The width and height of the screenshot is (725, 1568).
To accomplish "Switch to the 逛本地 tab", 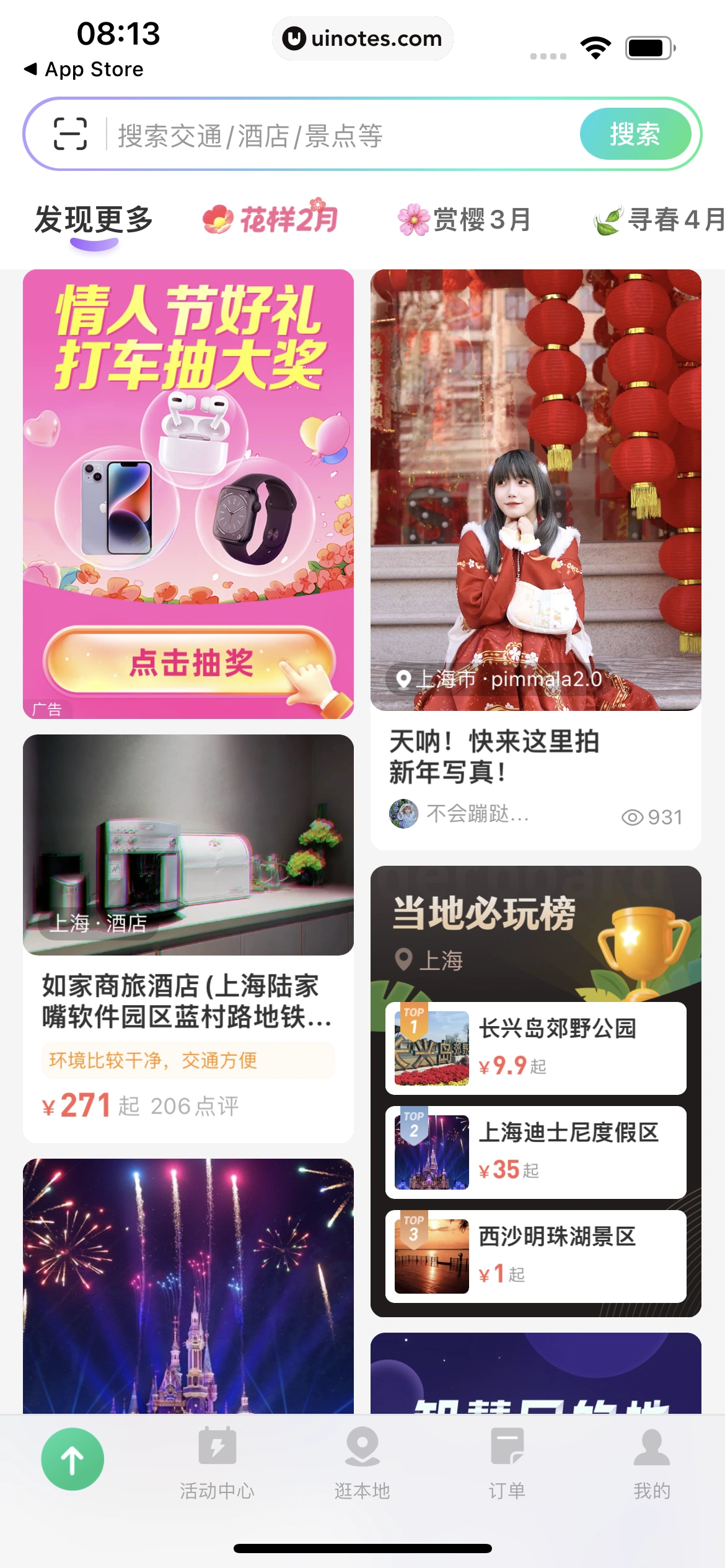I will [362, 1463].
